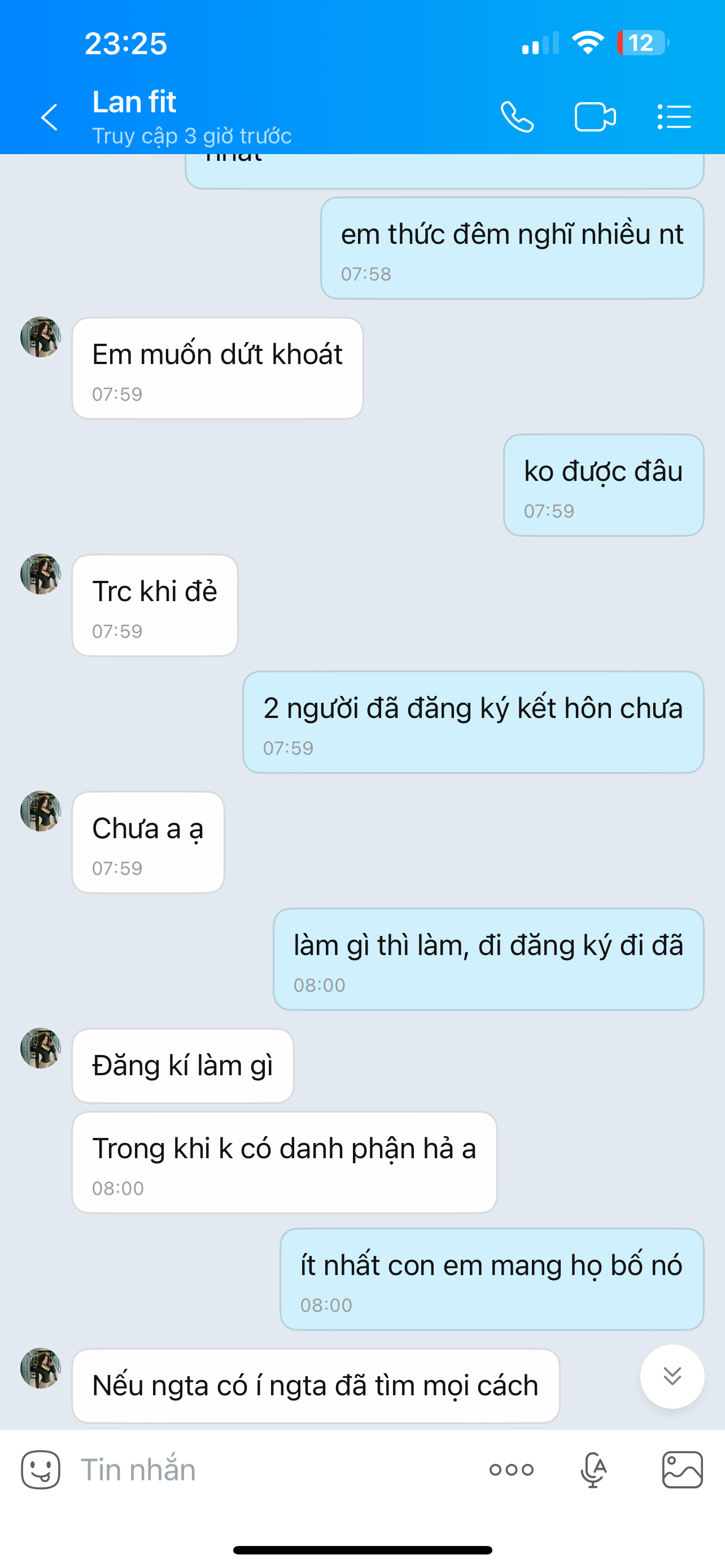This screenshot has width=725, height=1568.
Task: Start a voice call with Lan fit
Action: tap(517, 117)
